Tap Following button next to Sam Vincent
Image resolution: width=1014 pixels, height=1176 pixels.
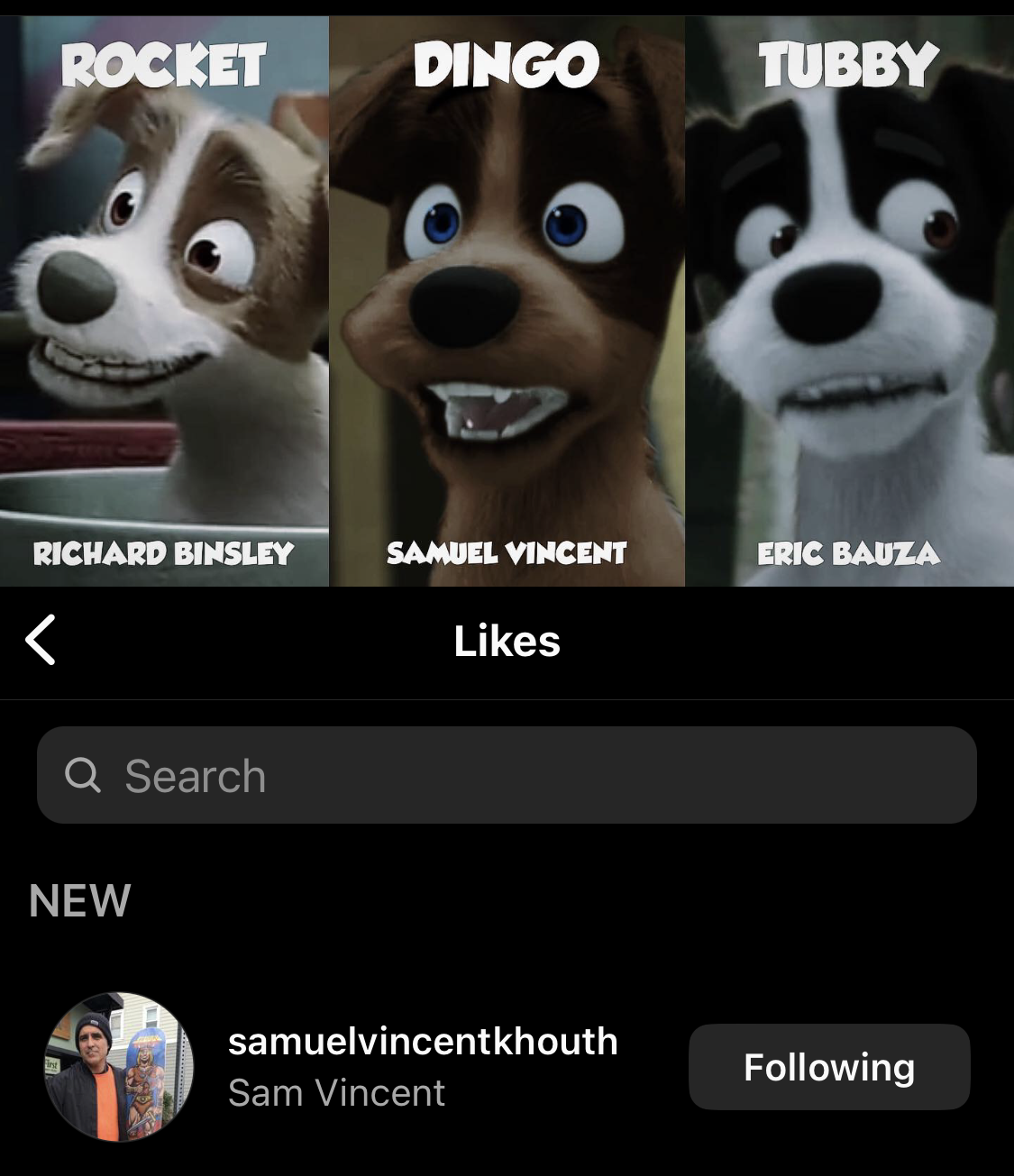(829, 1067)
